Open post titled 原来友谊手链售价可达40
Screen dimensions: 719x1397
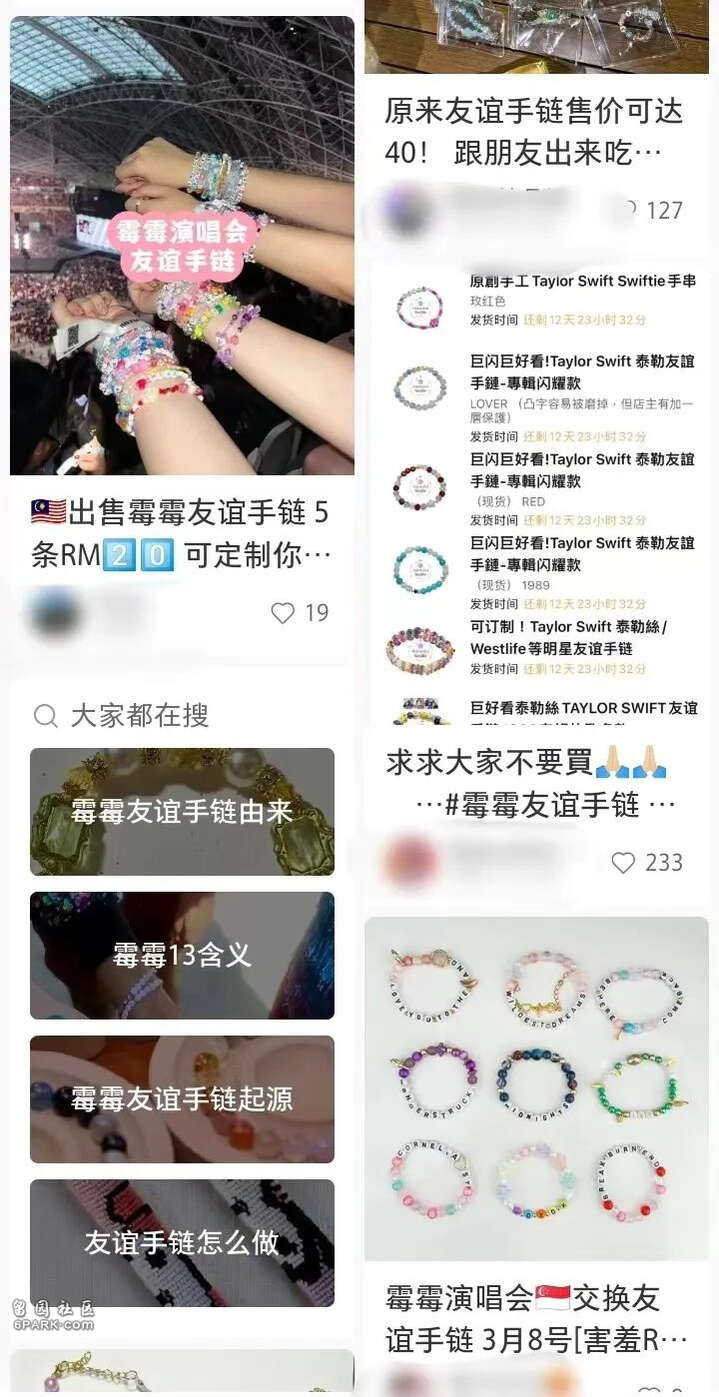pyautogui.click(x=534, y=131)
